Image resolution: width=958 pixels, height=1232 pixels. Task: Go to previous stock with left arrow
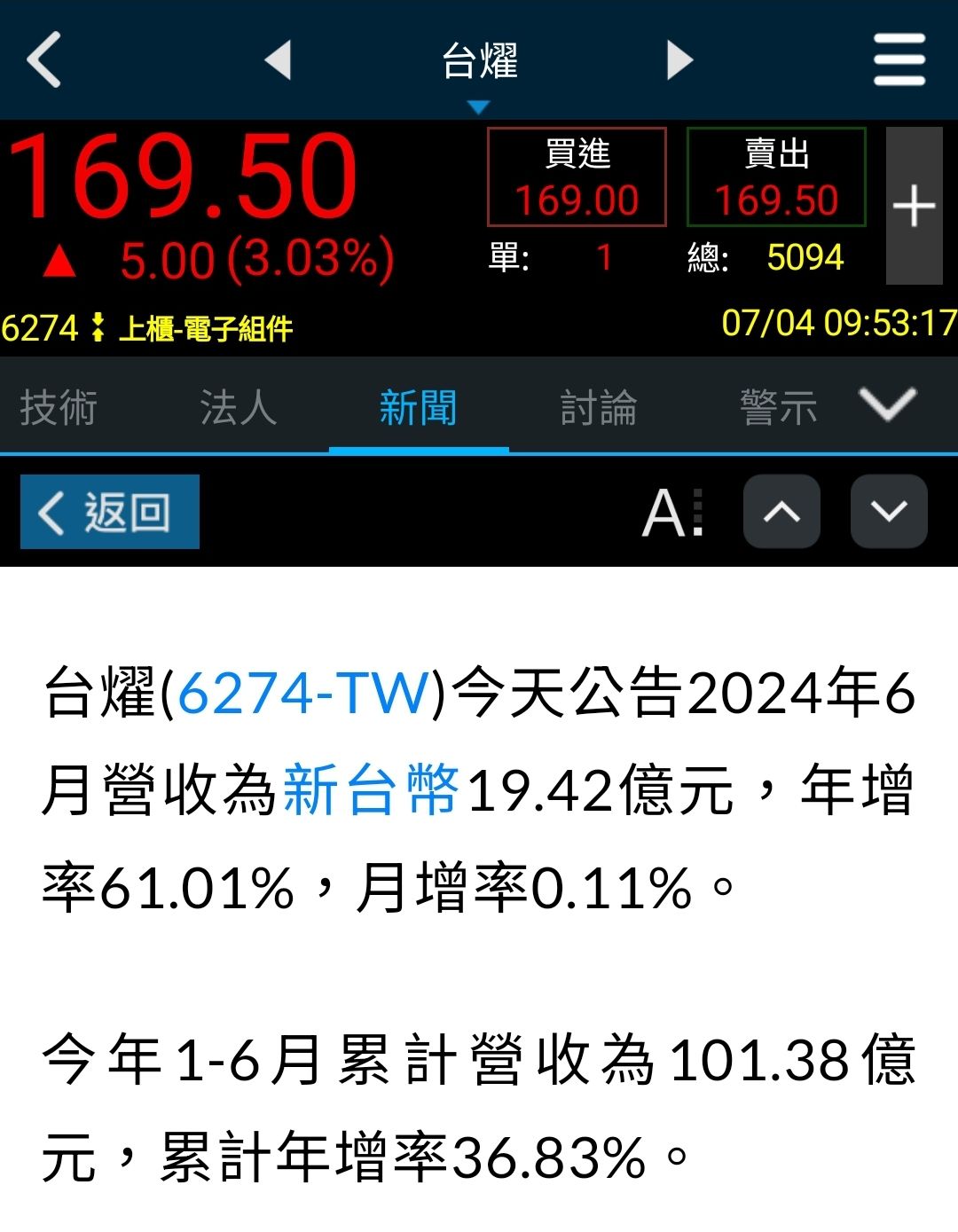(x=278, y=60)
